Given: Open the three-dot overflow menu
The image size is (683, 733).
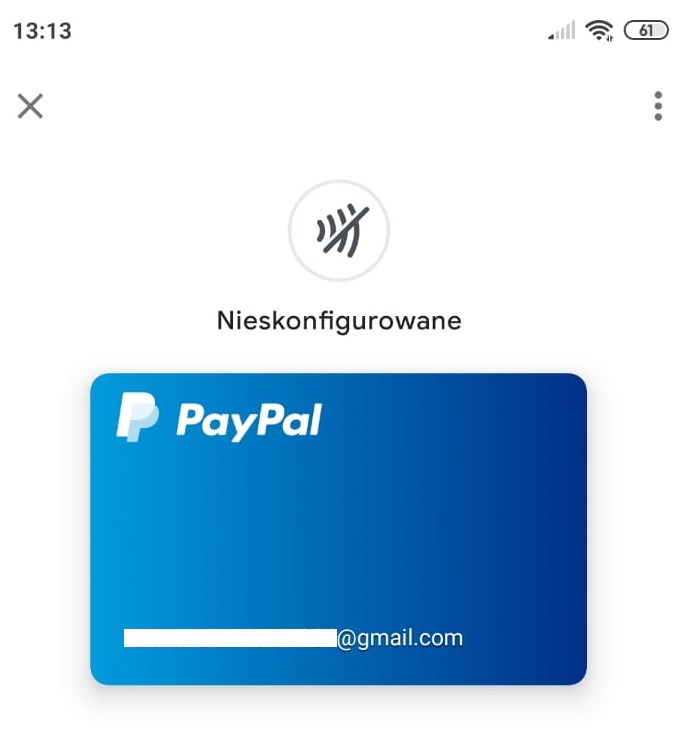Looking at the screenshot, I should pyautogui.click(x=657, y=106).
